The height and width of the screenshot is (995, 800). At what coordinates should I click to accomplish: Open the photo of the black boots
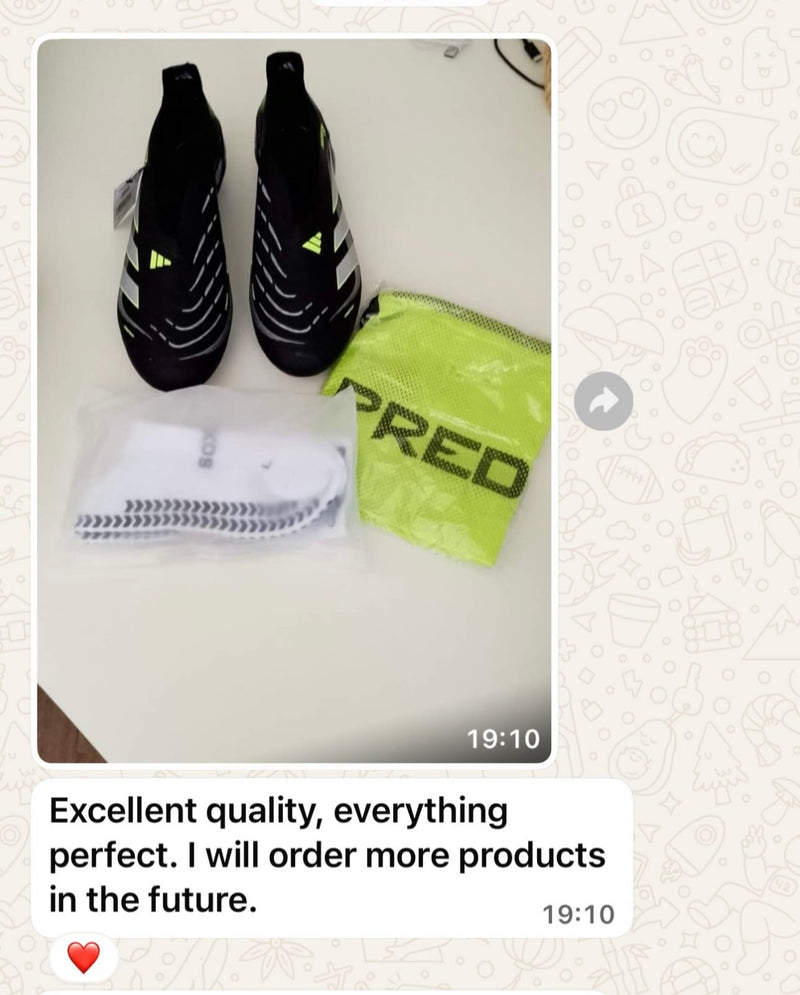[294, 400]
